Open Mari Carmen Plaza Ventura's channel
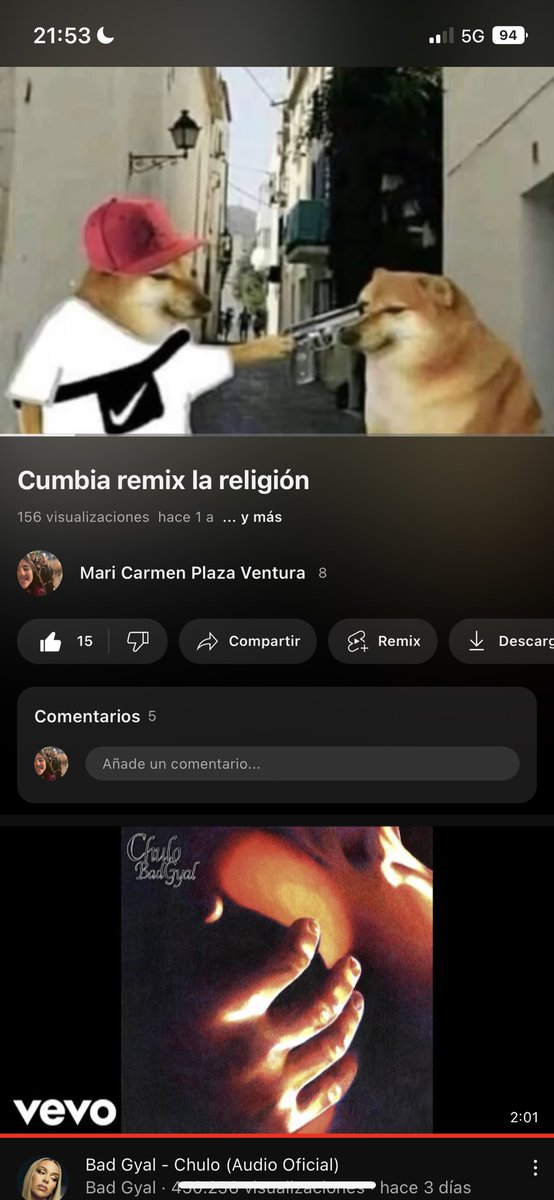The width and height of the screenshot is (554, 1200). (x=192, y=573)
